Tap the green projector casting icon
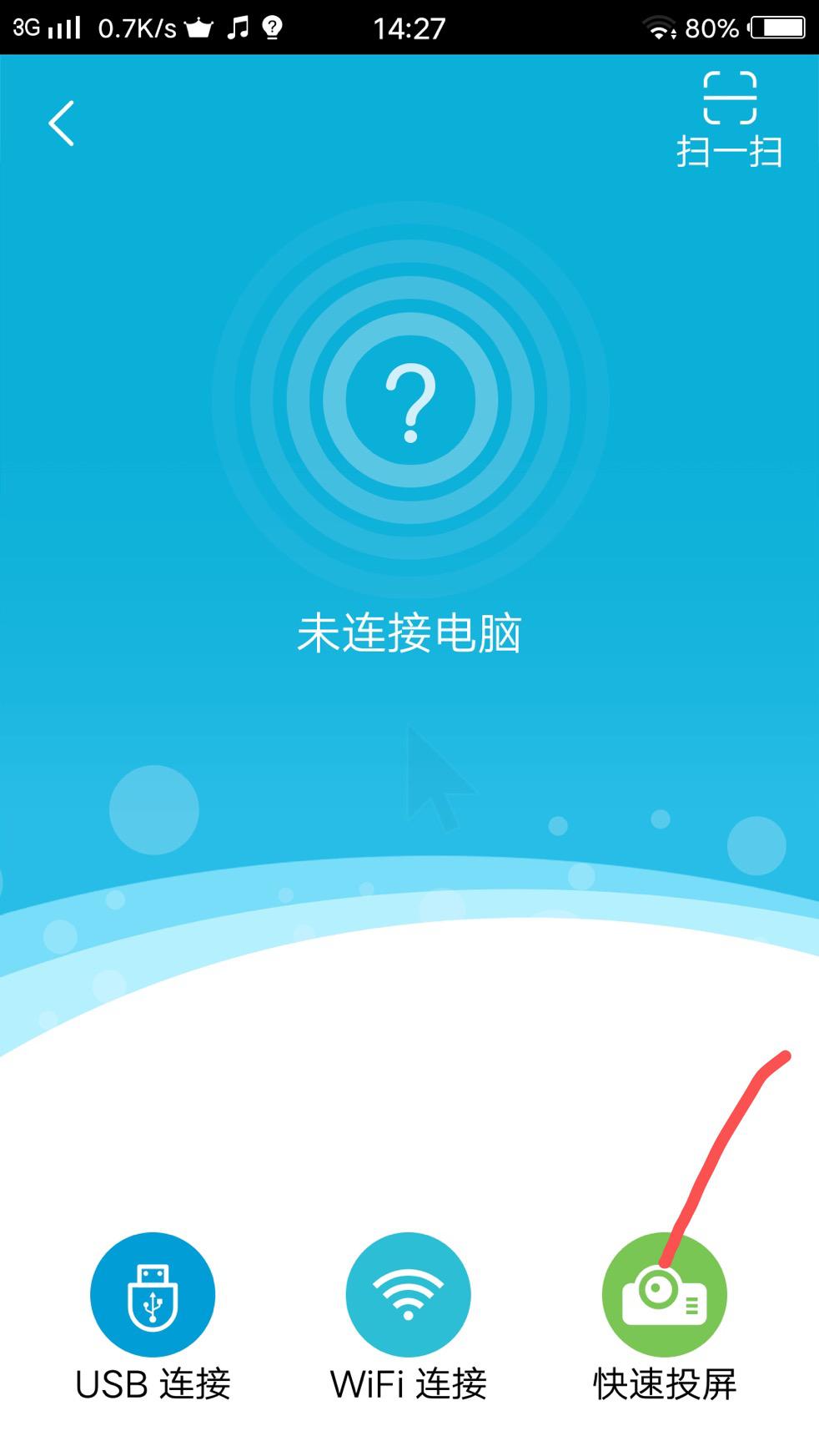This screenshot has height=1456, width=819. (x=663, y=1292)
